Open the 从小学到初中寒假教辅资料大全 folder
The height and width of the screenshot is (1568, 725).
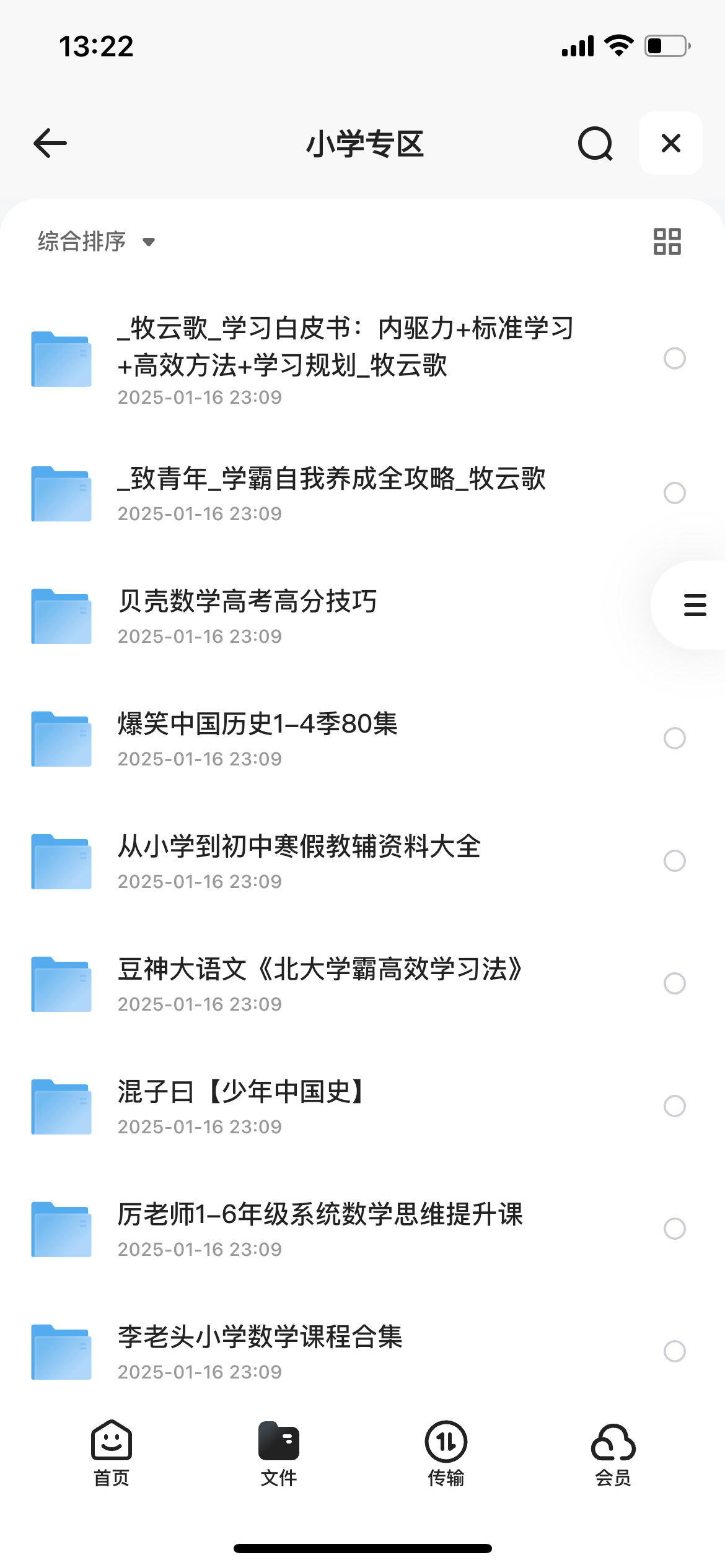(x=299, y=847)
